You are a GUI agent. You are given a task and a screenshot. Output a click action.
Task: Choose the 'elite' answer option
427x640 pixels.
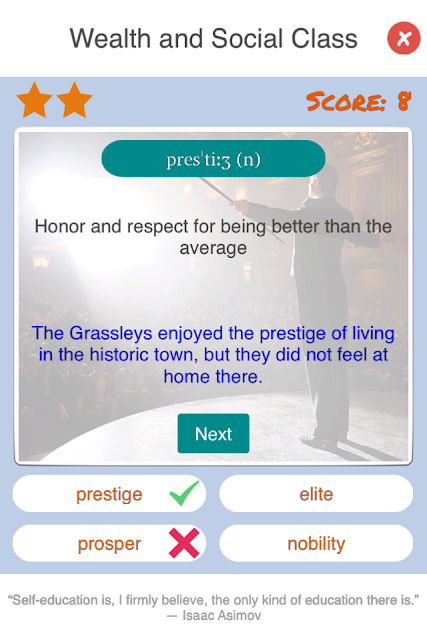tap(316, 494)
